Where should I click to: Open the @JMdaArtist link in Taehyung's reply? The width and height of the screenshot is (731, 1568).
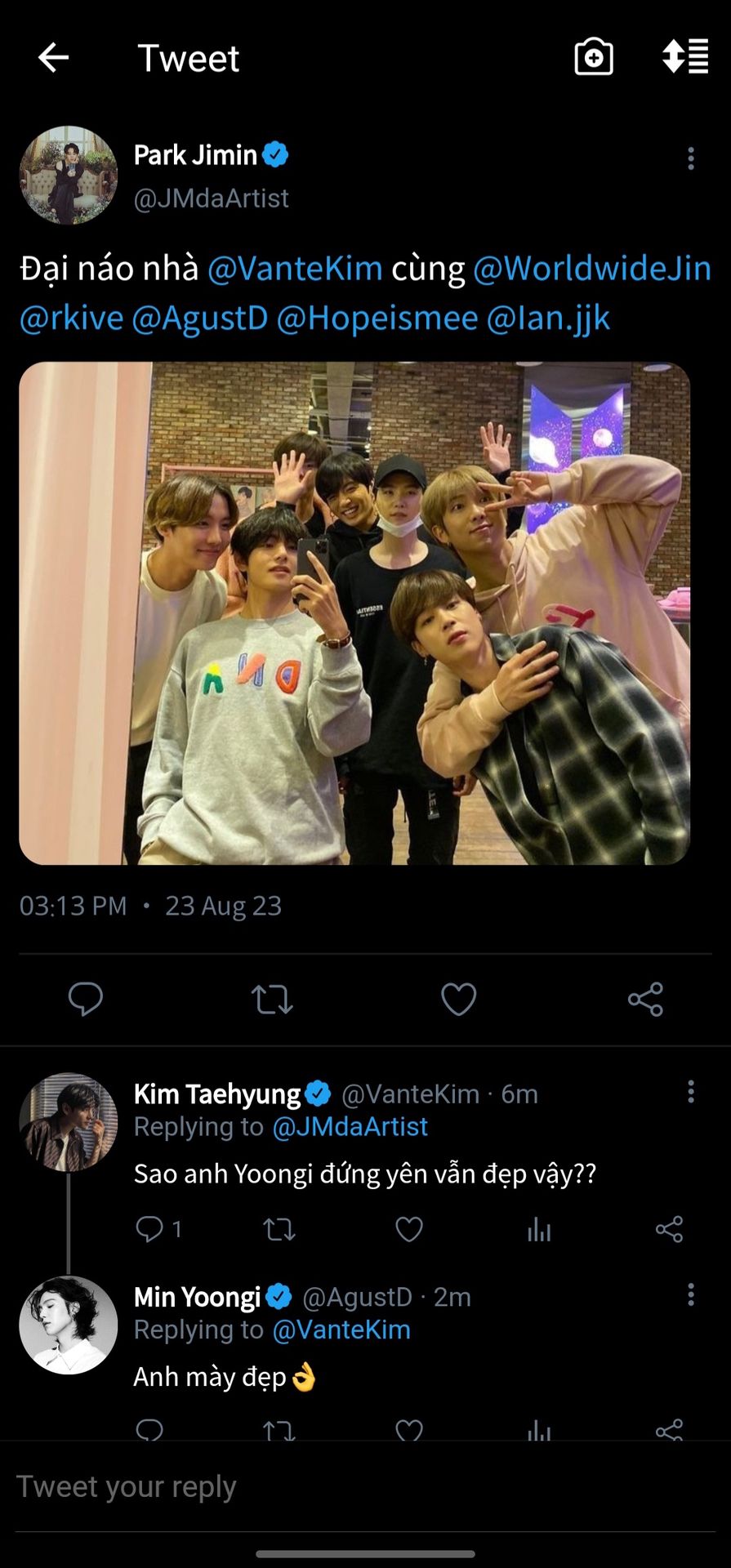point(350,1127)
